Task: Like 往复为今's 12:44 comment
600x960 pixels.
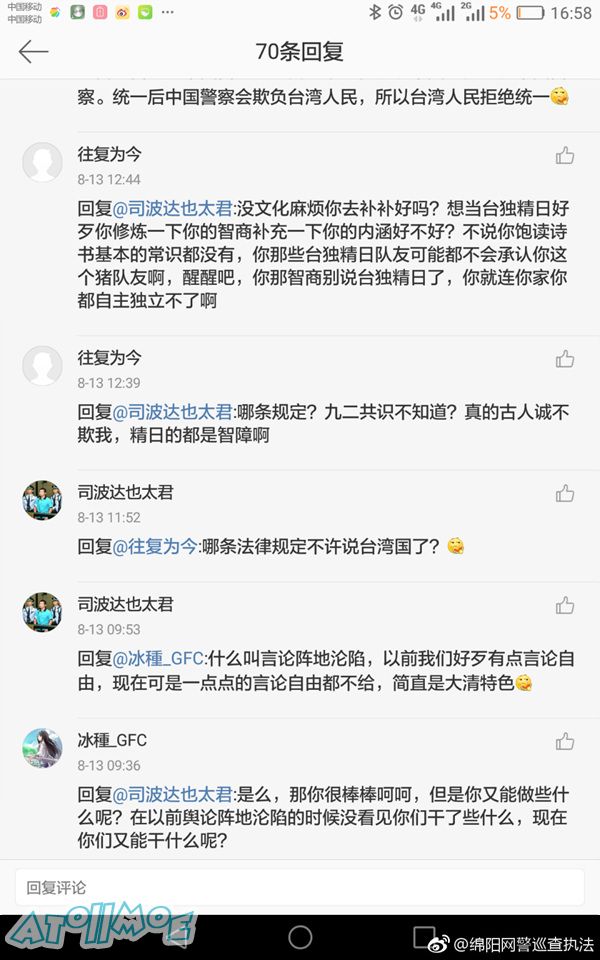Action: [x=565, y=155]
